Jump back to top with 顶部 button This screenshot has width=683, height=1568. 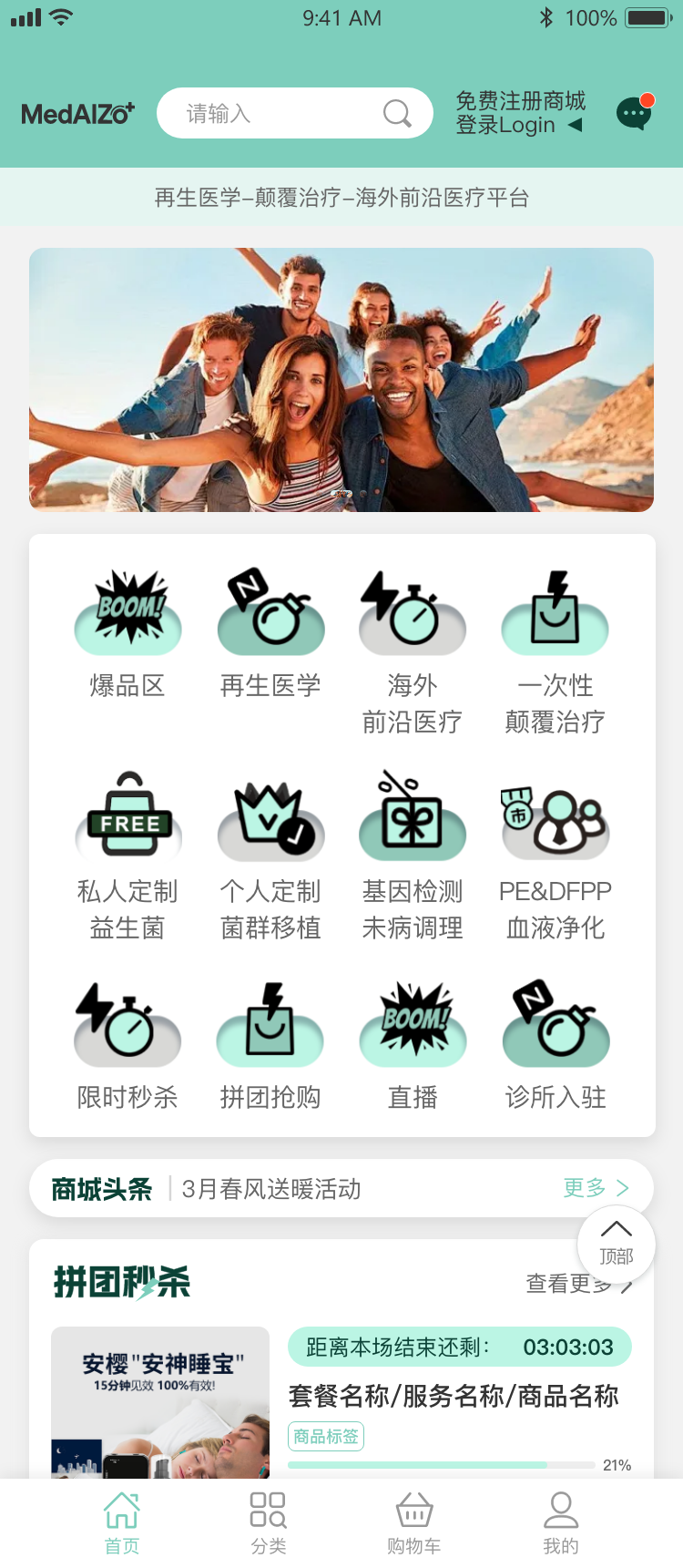pos(617,1245)
